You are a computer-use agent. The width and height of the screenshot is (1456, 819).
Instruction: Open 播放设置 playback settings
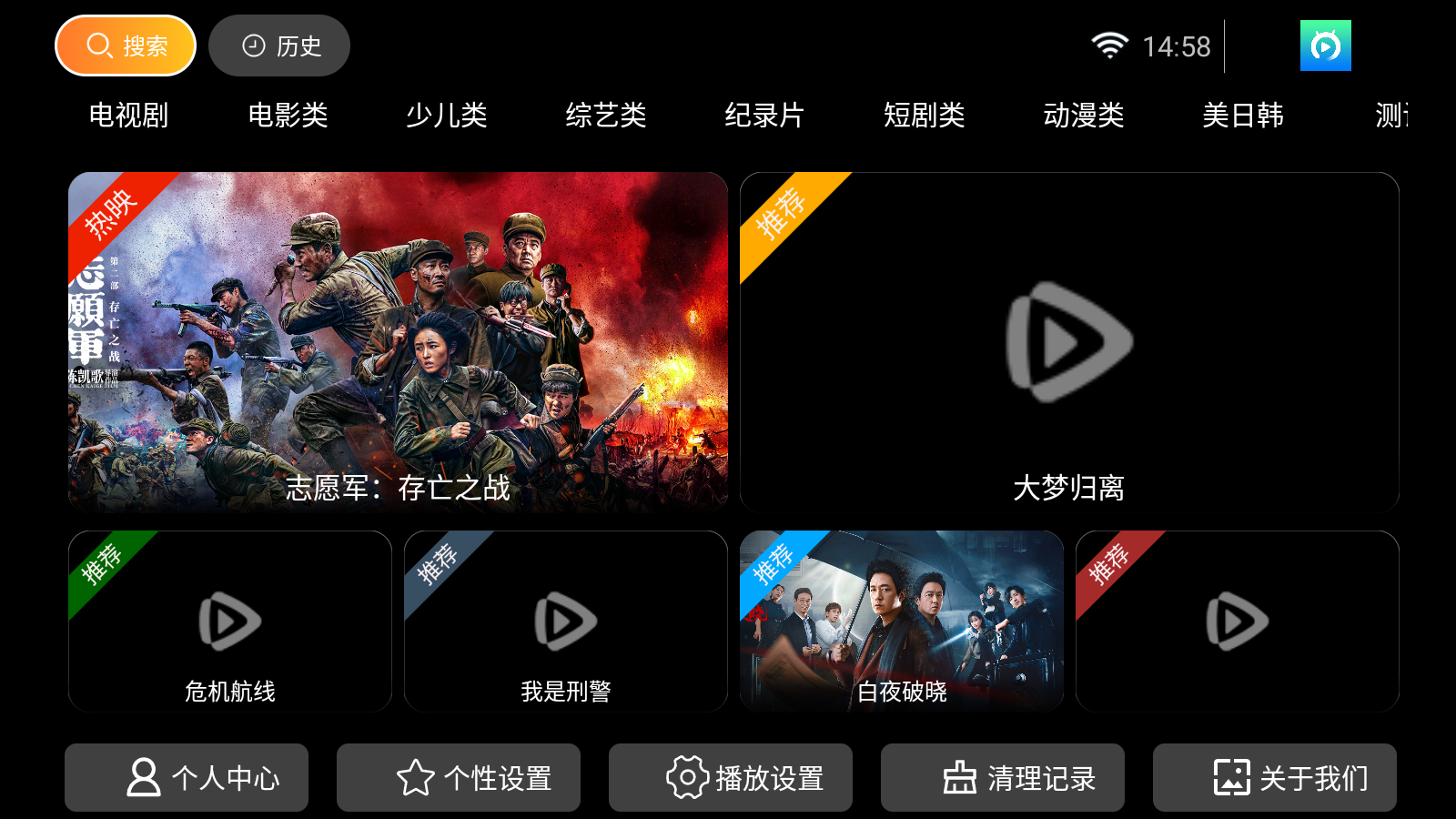click(x=731, y=778)
